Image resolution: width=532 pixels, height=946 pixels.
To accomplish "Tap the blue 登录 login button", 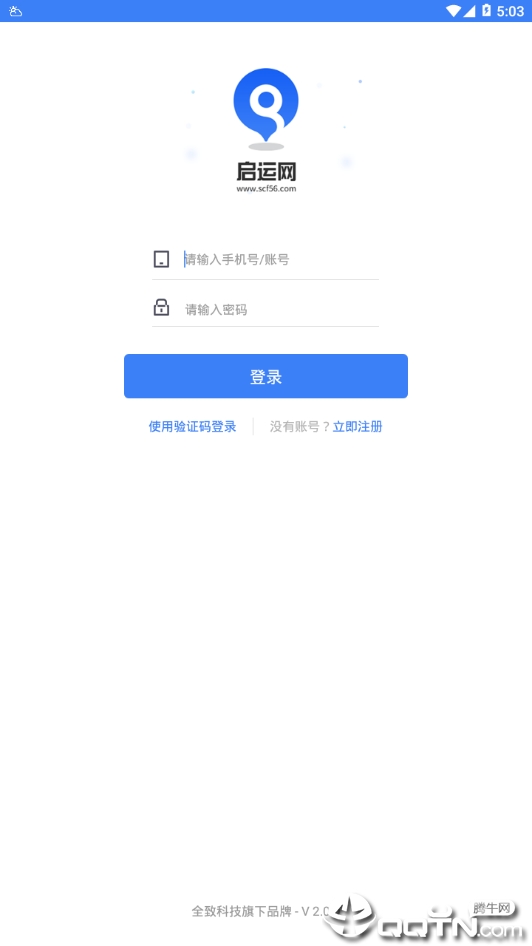I will tap(266, 376).
